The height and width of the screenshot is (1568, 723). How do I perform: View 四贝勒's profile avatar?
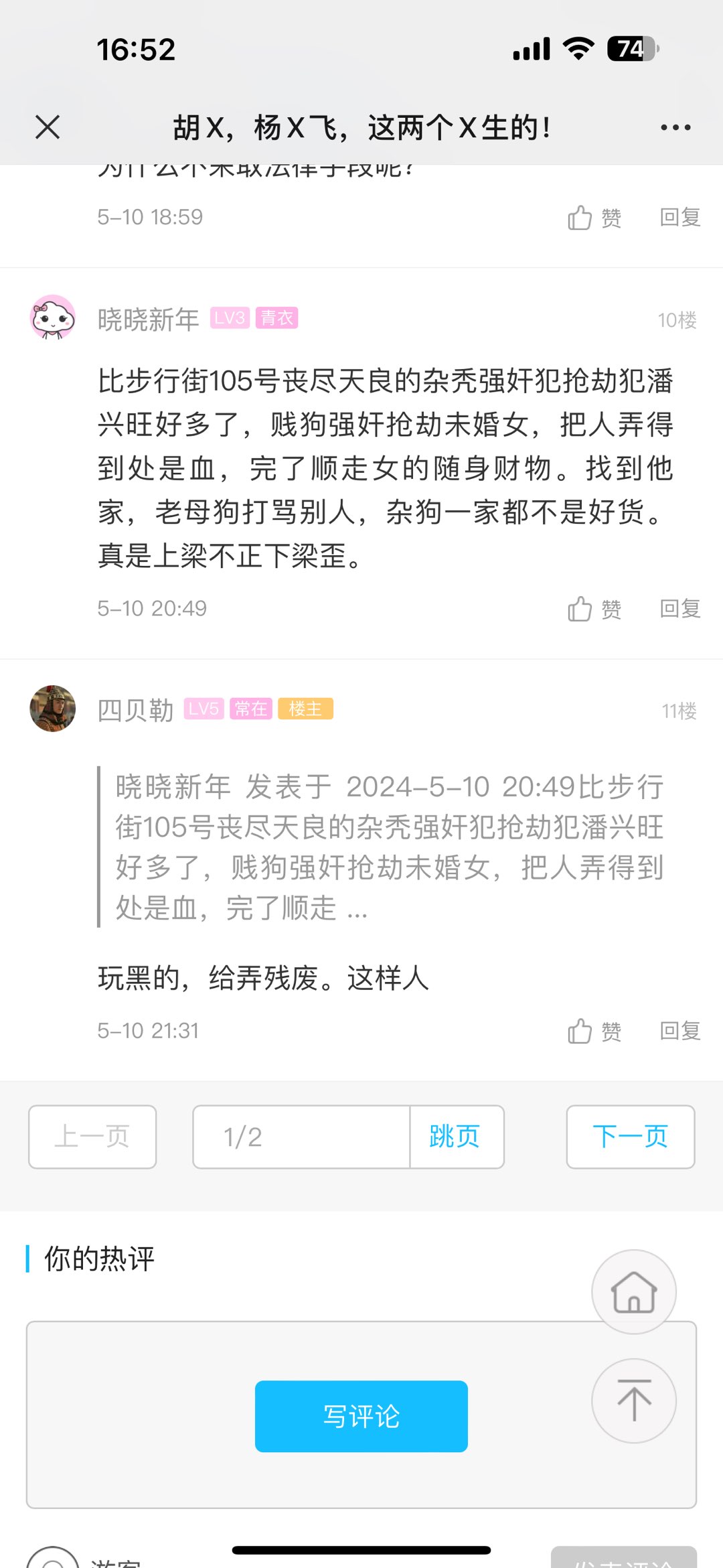coord(53,709)
